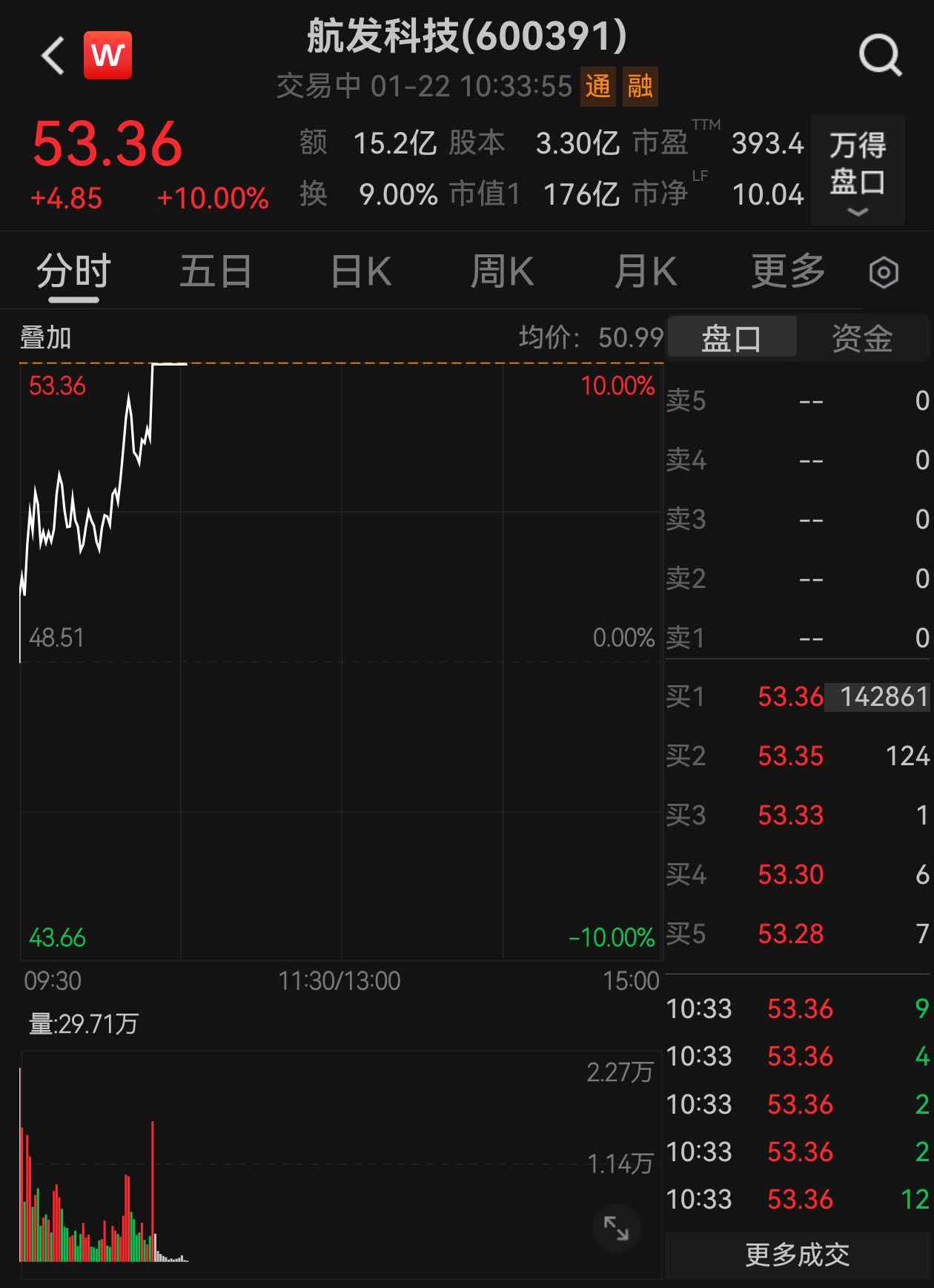Screen dimensions: 934x1288
Task: Switch to the 资金 panel
Action: point(862,338)
